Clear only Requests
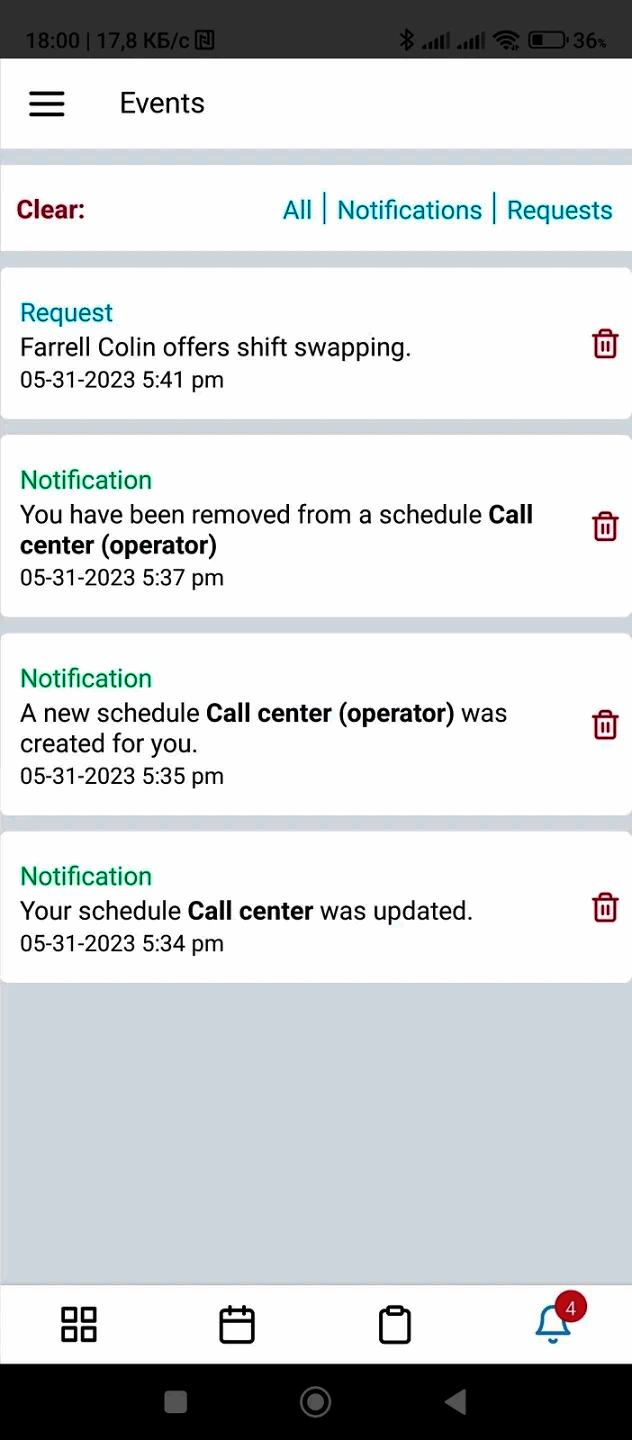Screen dimensions: 632x1440 (x=559, y=210)
